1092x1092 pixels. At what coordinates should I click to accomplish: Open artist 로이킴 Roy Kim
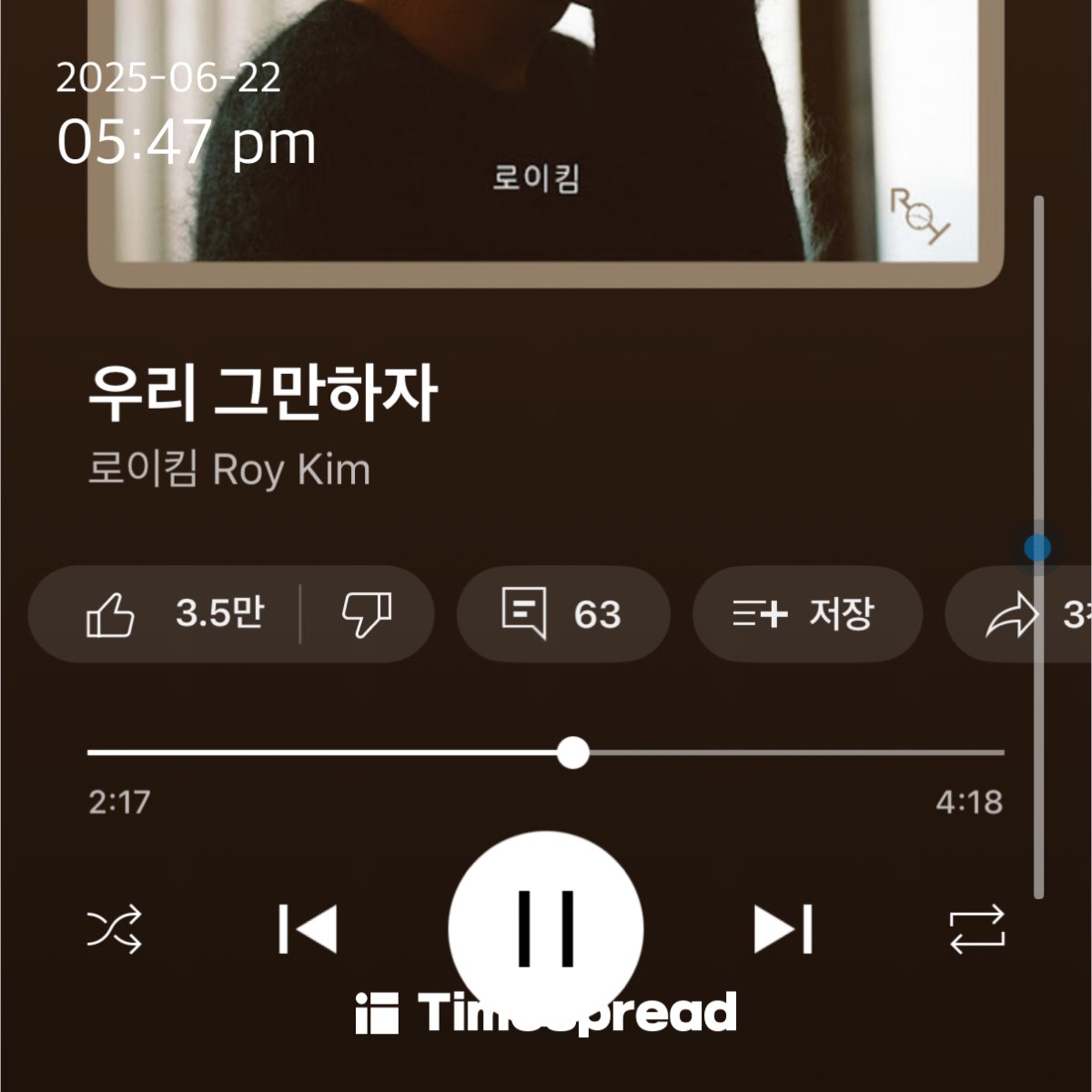coord(229,470)
